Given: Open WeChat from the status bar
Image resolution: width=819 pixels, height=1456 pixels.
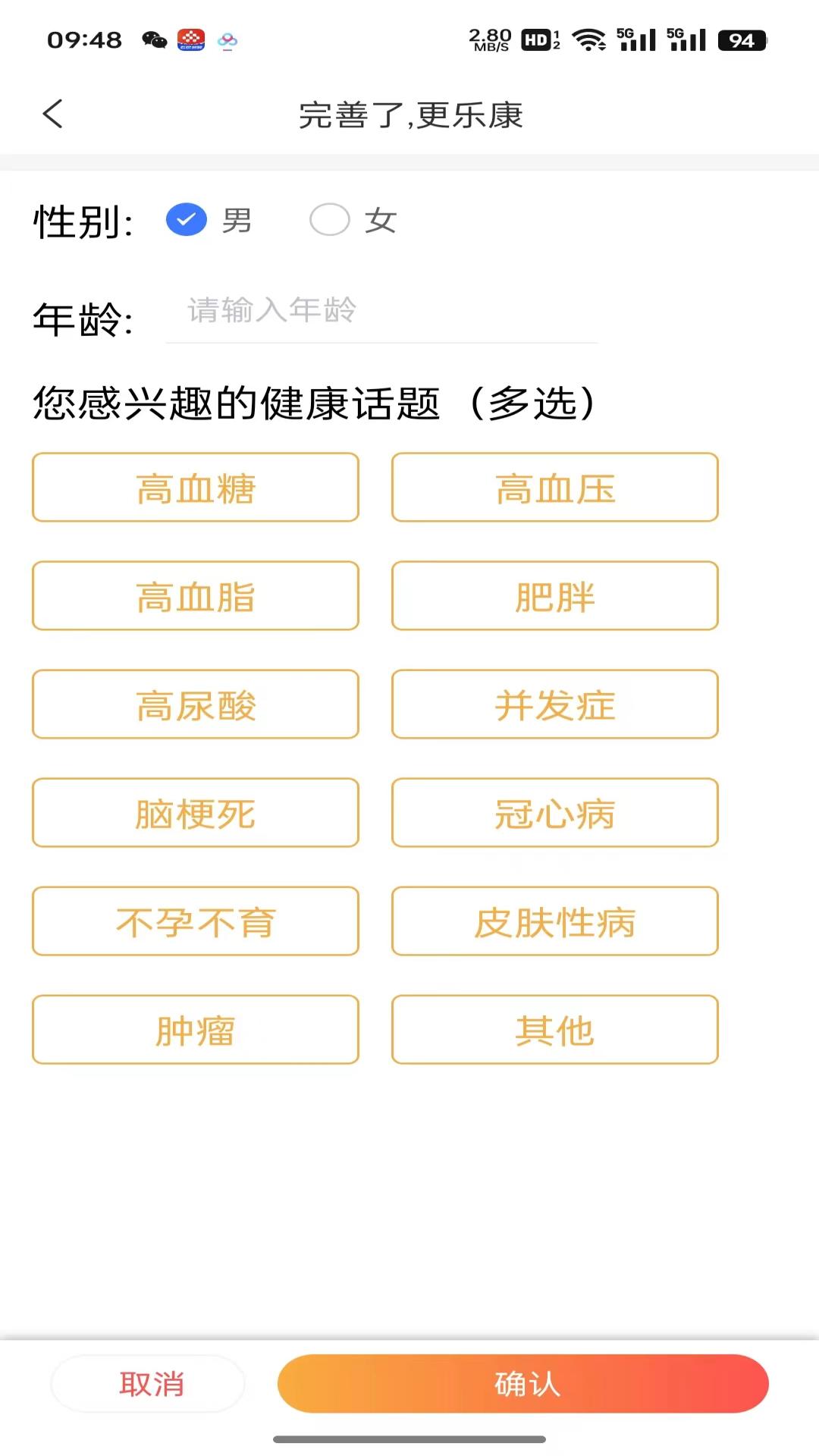Looking at the screenshot, I should (152, 41).
